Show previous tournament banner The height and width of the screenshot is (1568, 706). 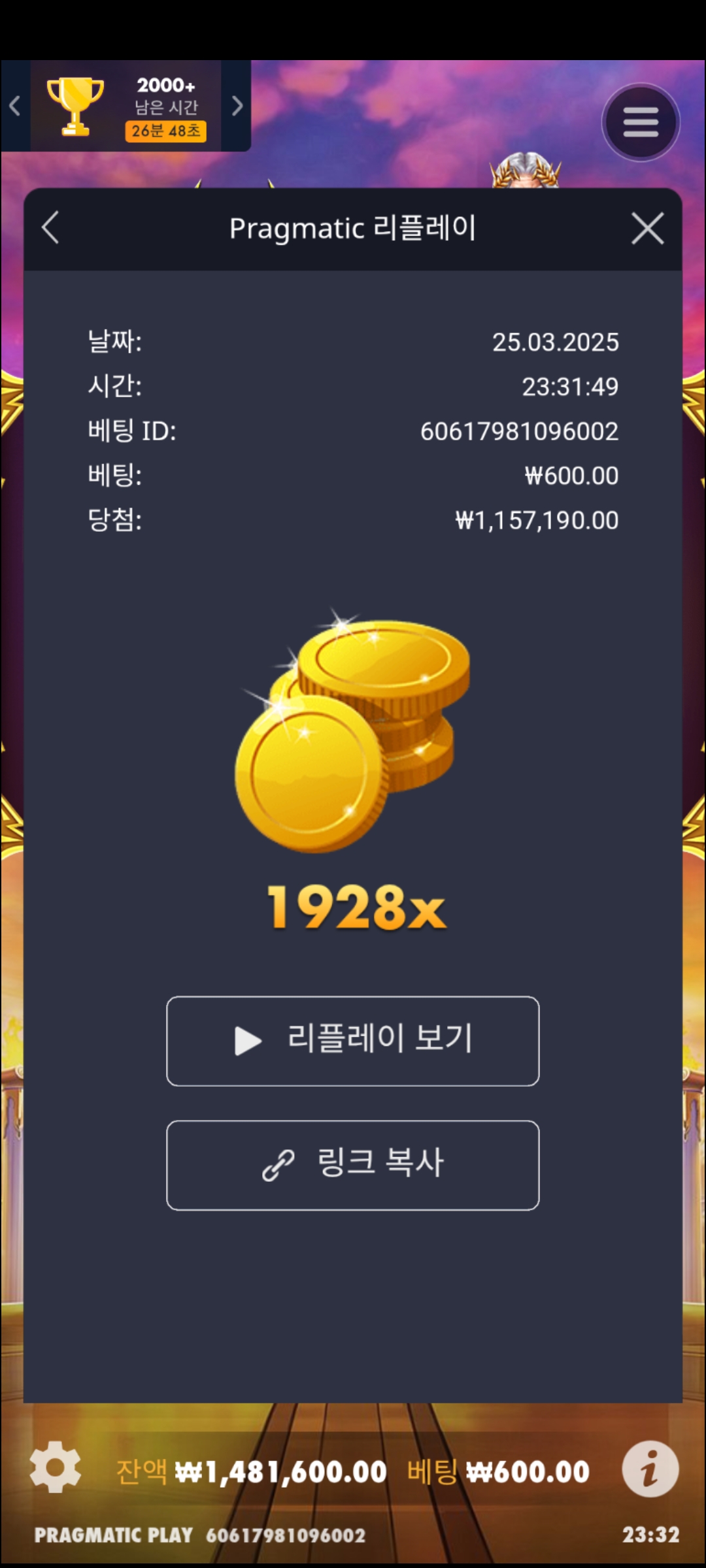15,106
